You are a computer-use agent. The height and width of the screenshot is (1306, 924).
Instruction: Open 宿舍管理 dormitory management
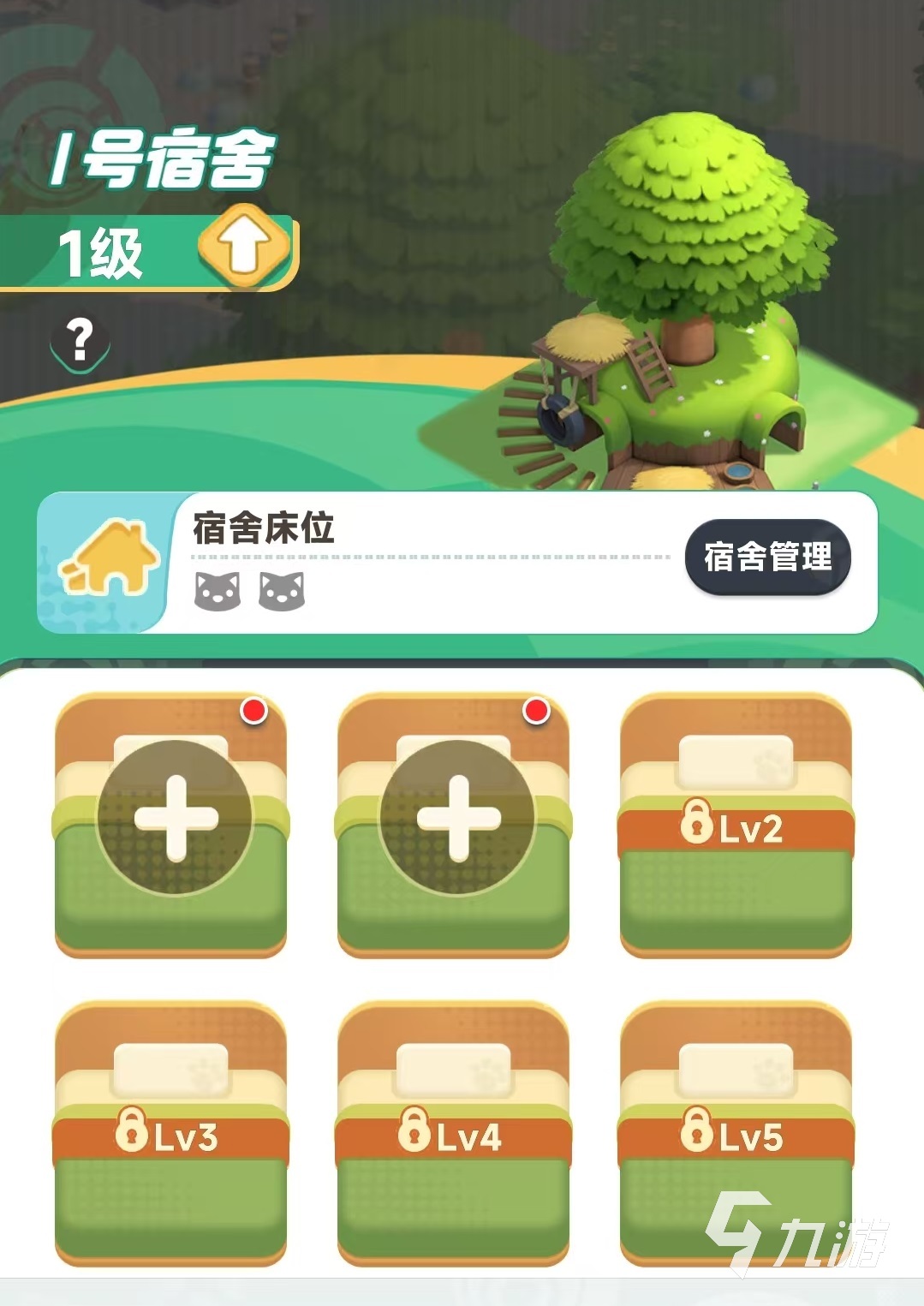pyautogui.click(x=767, y=557)
